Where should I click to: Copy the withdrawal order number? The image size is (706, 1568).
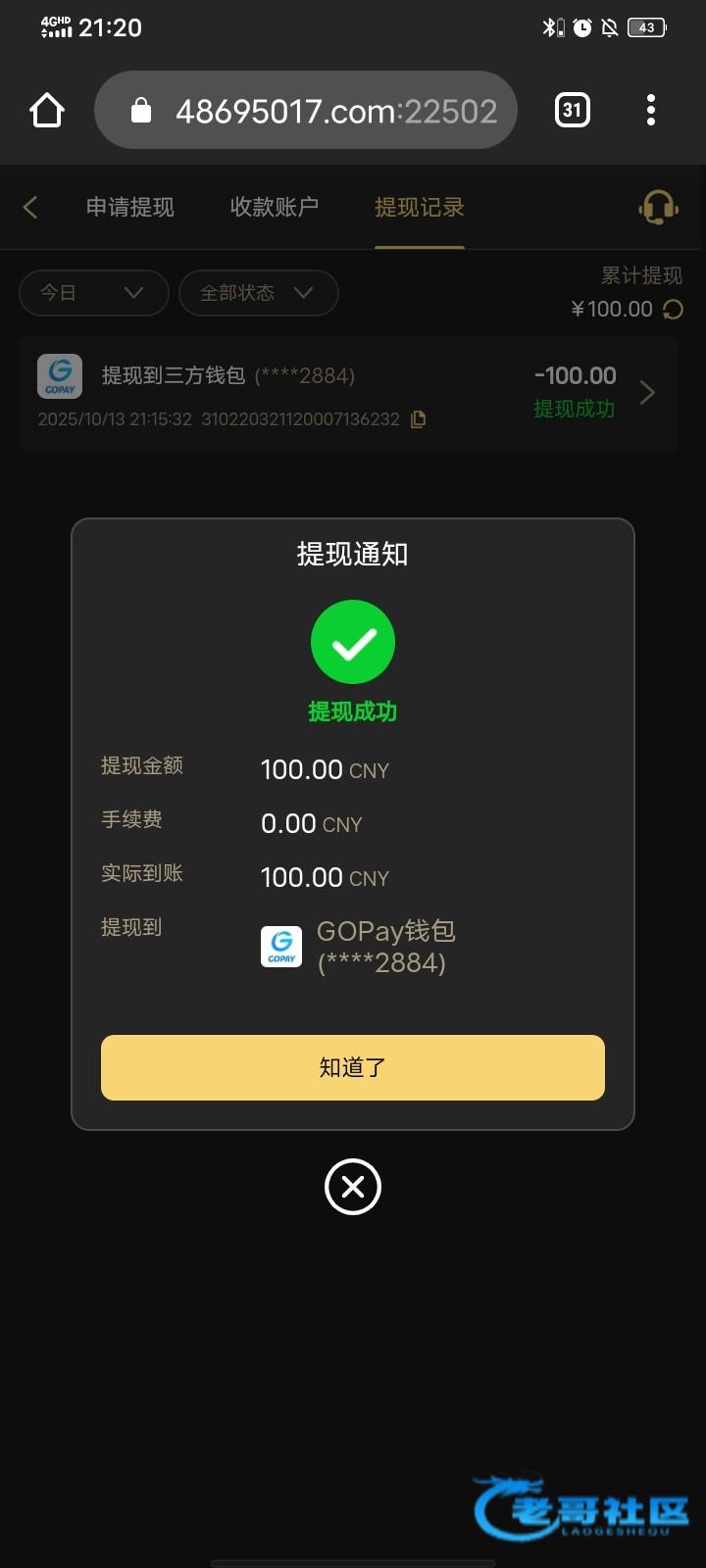[x=419, y=419]
